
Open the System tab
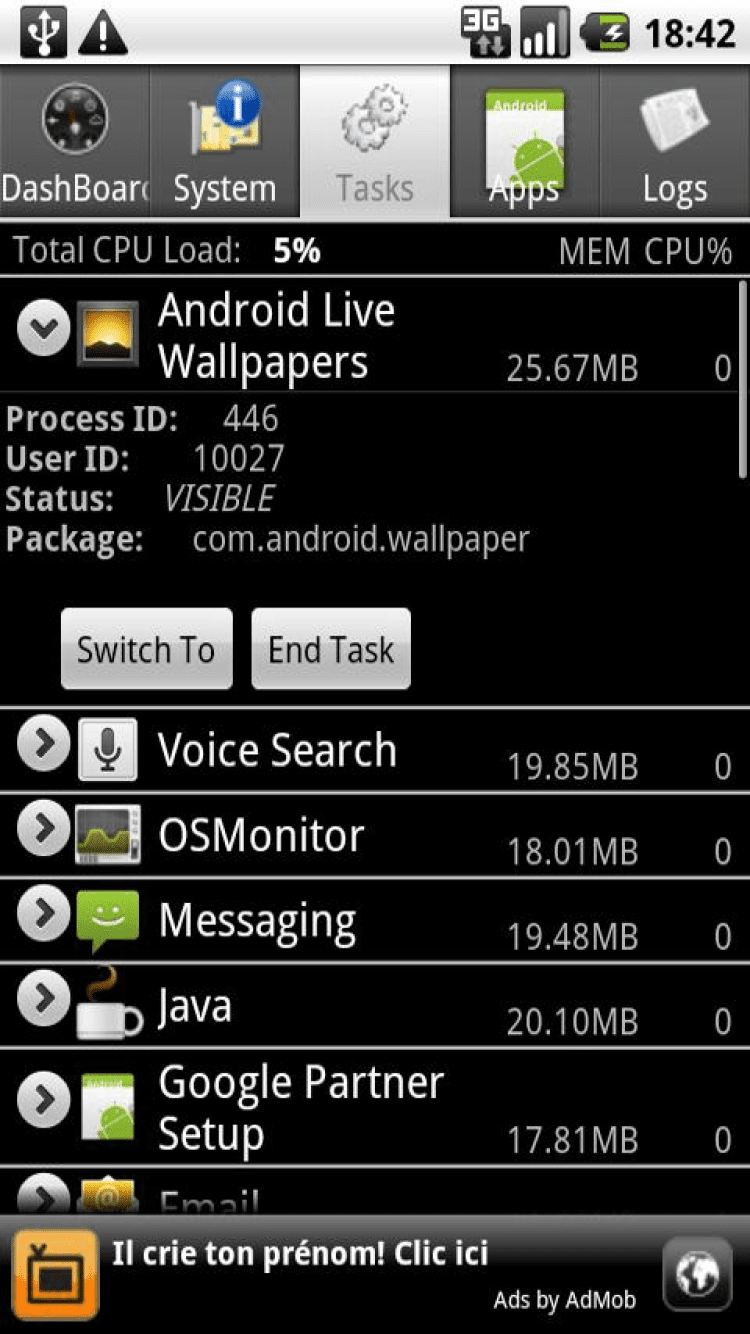click(x=225, y=142)
